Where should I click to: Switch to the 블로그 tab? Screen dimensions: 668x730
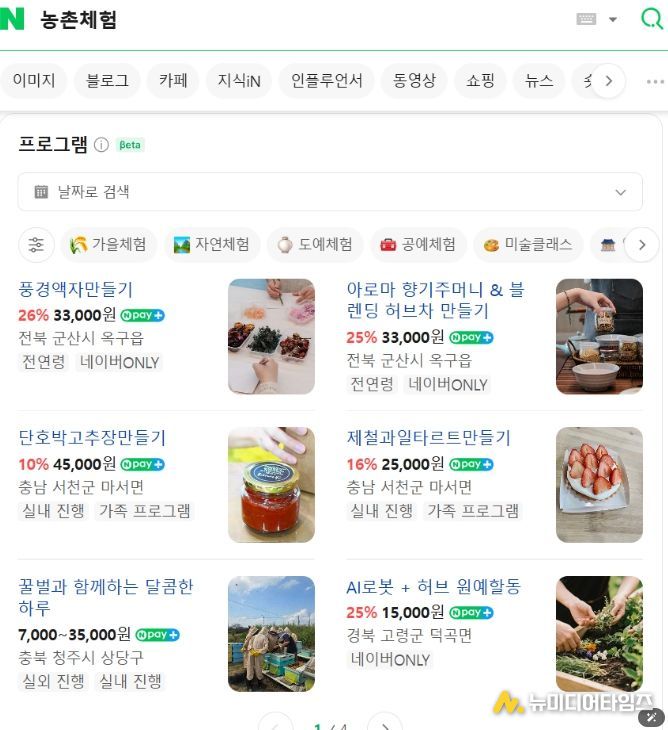click(107, 81)
